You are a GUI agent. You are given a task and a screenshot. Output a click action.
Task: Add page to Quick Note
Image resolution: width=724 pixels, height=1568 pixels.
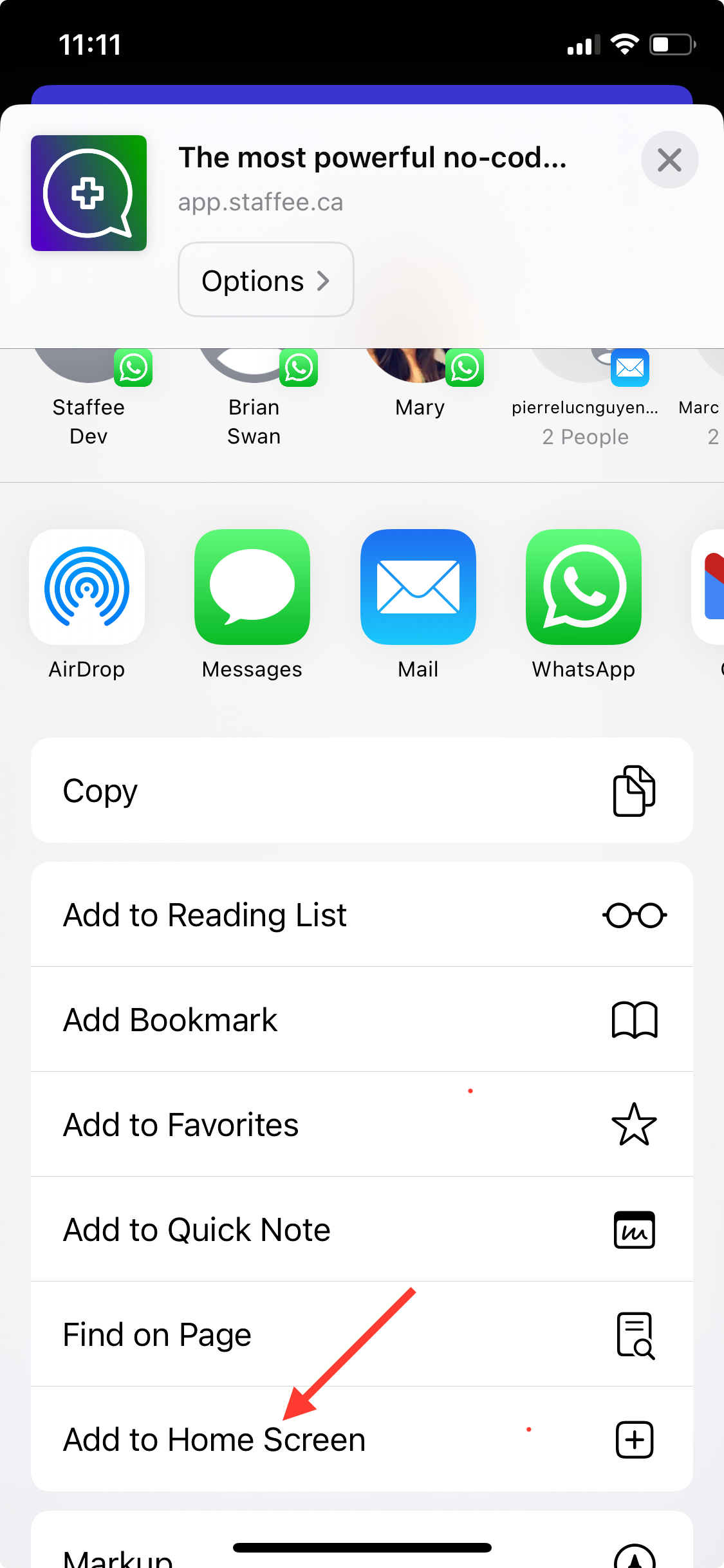362,1229
